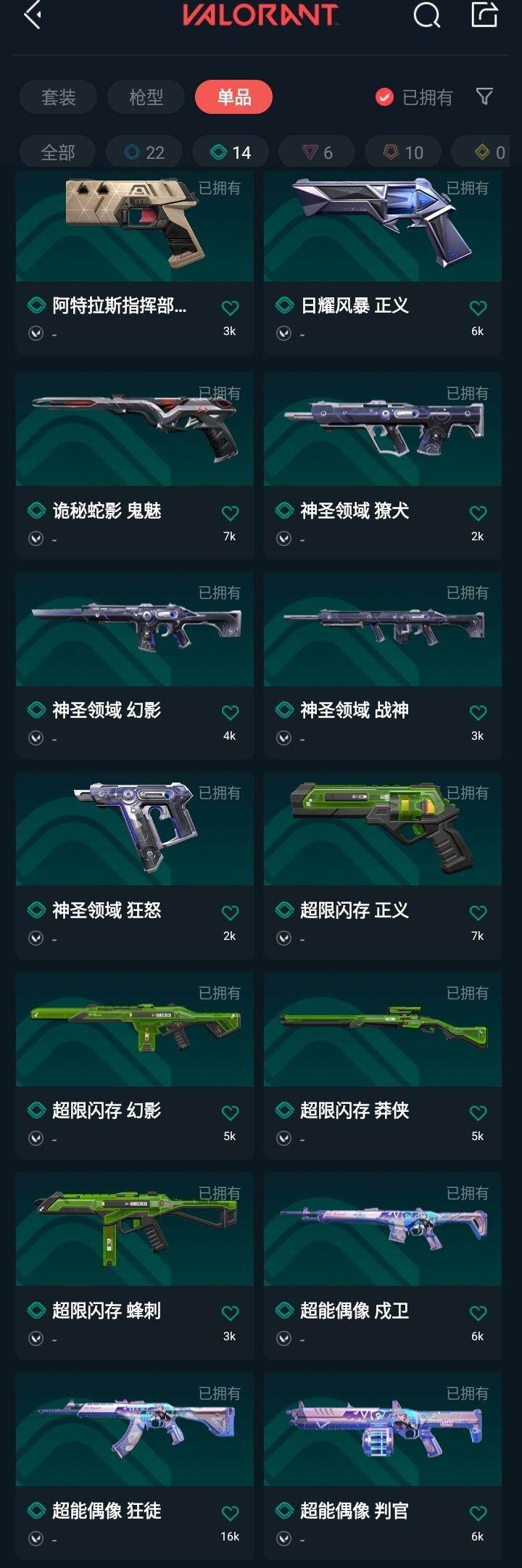
Task: Like the 神圣领域 獠犬 skin
Action: [x=478, y=513]
